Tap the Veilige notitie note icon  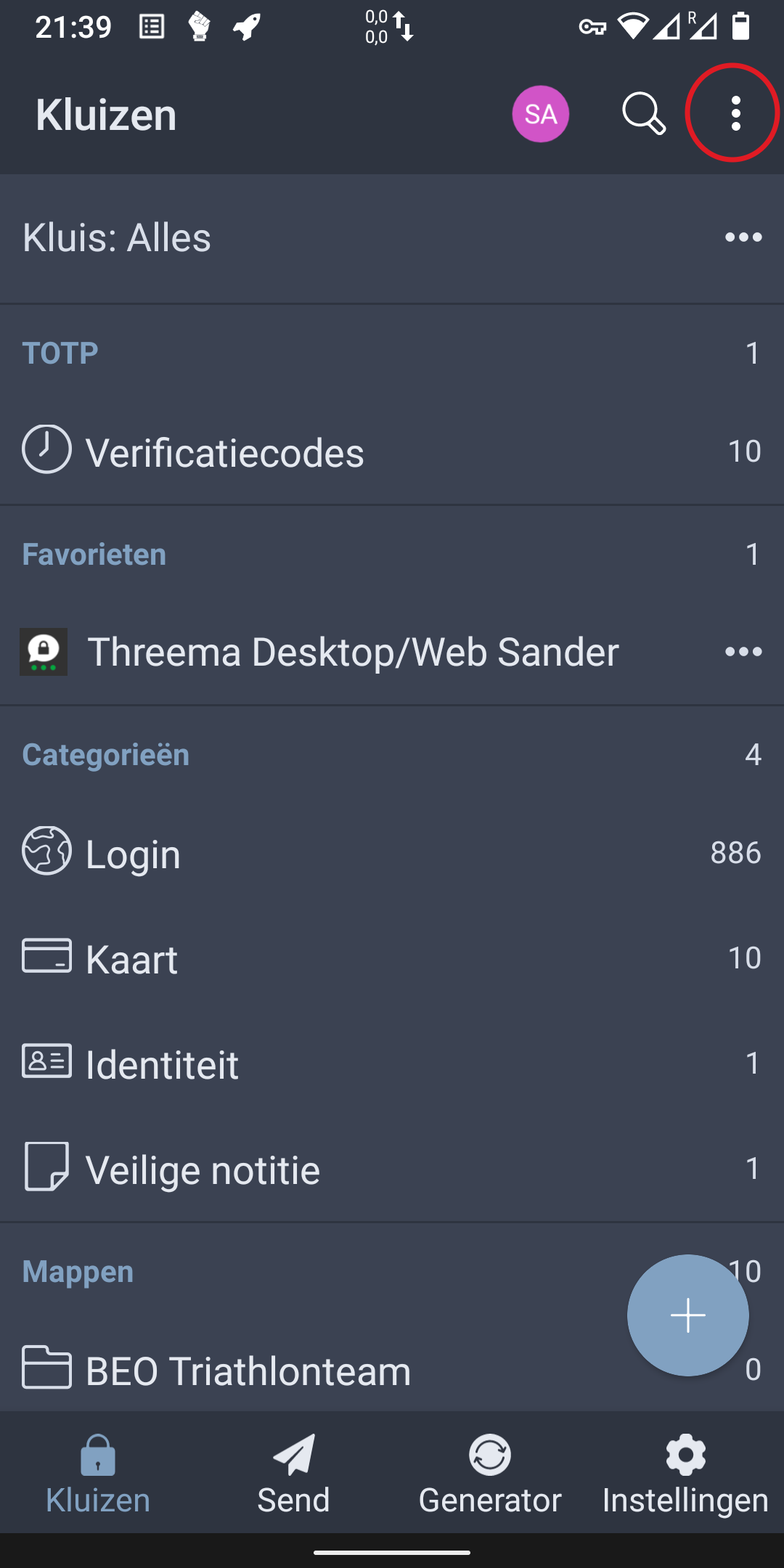pyautogui.click(x=46, y=1168)
